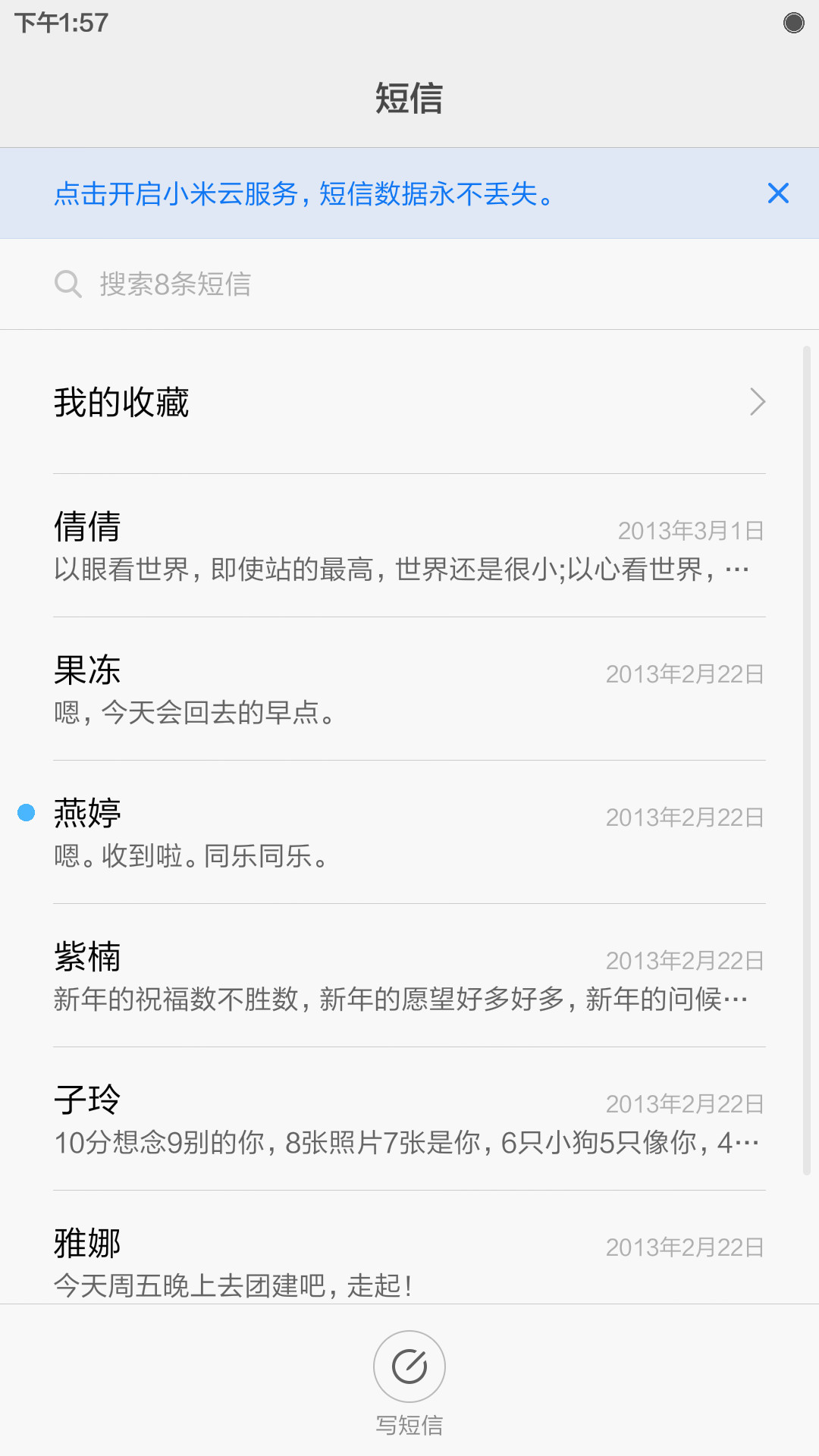Dismiss the Mi Cloud service banner
The image size is (819, 1456).
(778, 193)
